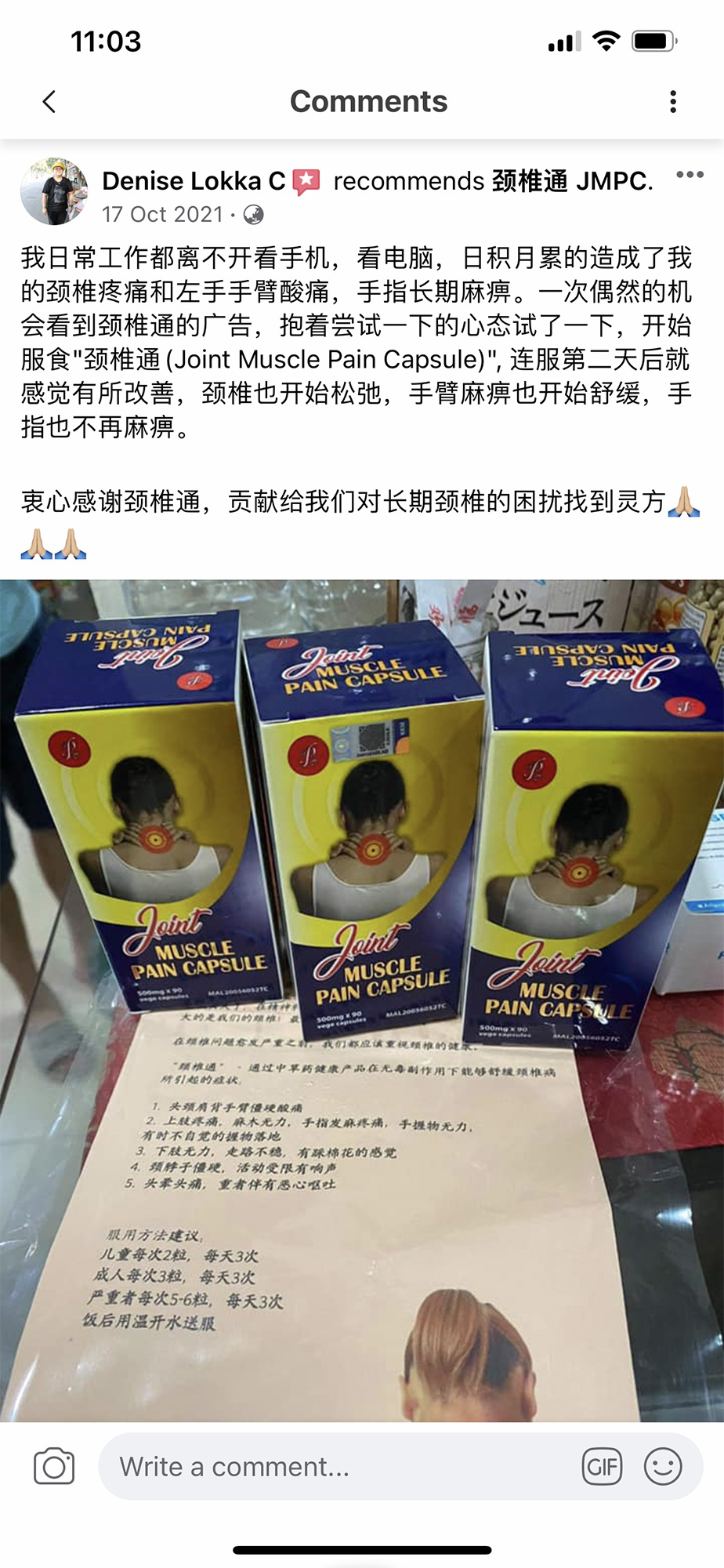The width and height of the screenshot is (724, 1568).
Task: Open Denise Lokka C's profile picture
Action: pyautogui.click(x=54, y=191)
